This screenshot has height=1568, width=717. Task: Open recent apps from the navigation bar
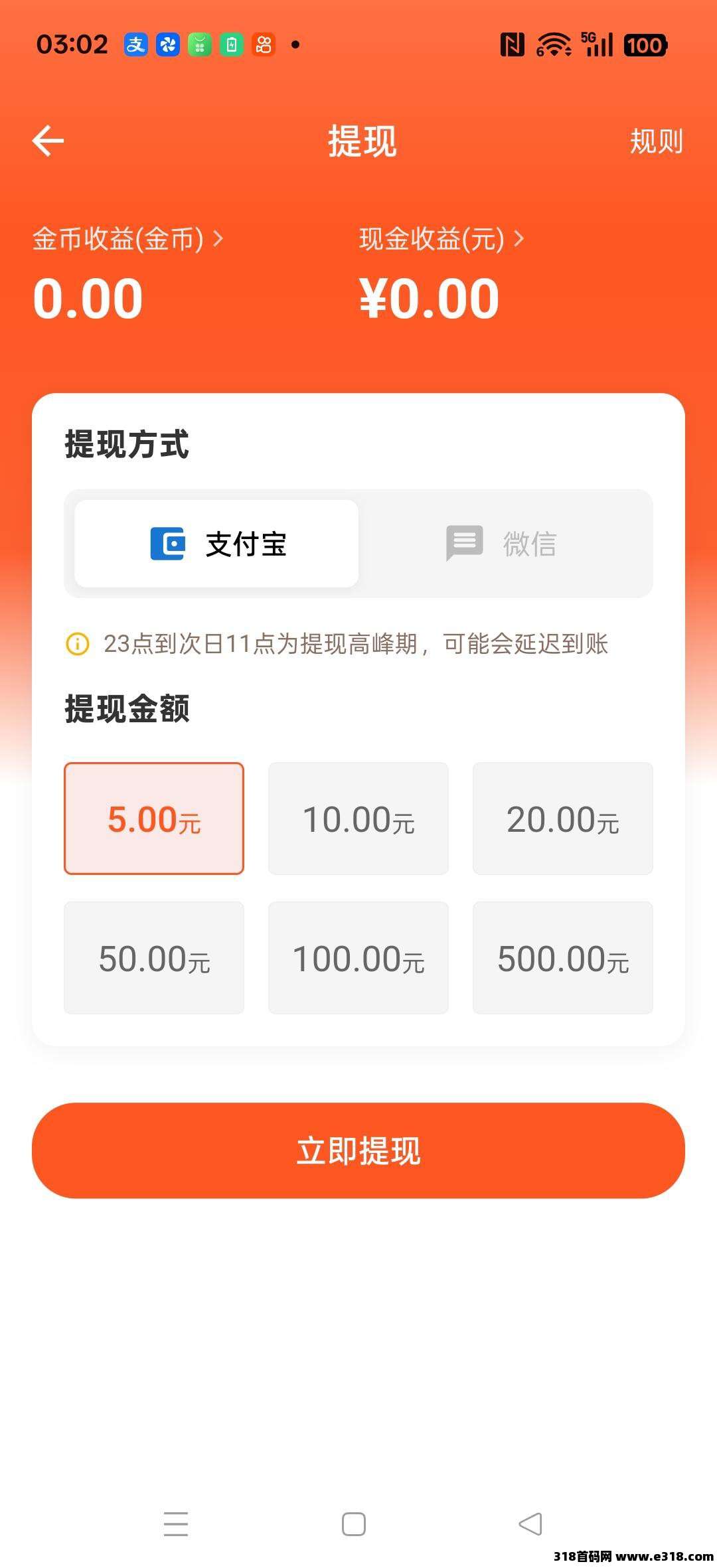pos(176,1524)
